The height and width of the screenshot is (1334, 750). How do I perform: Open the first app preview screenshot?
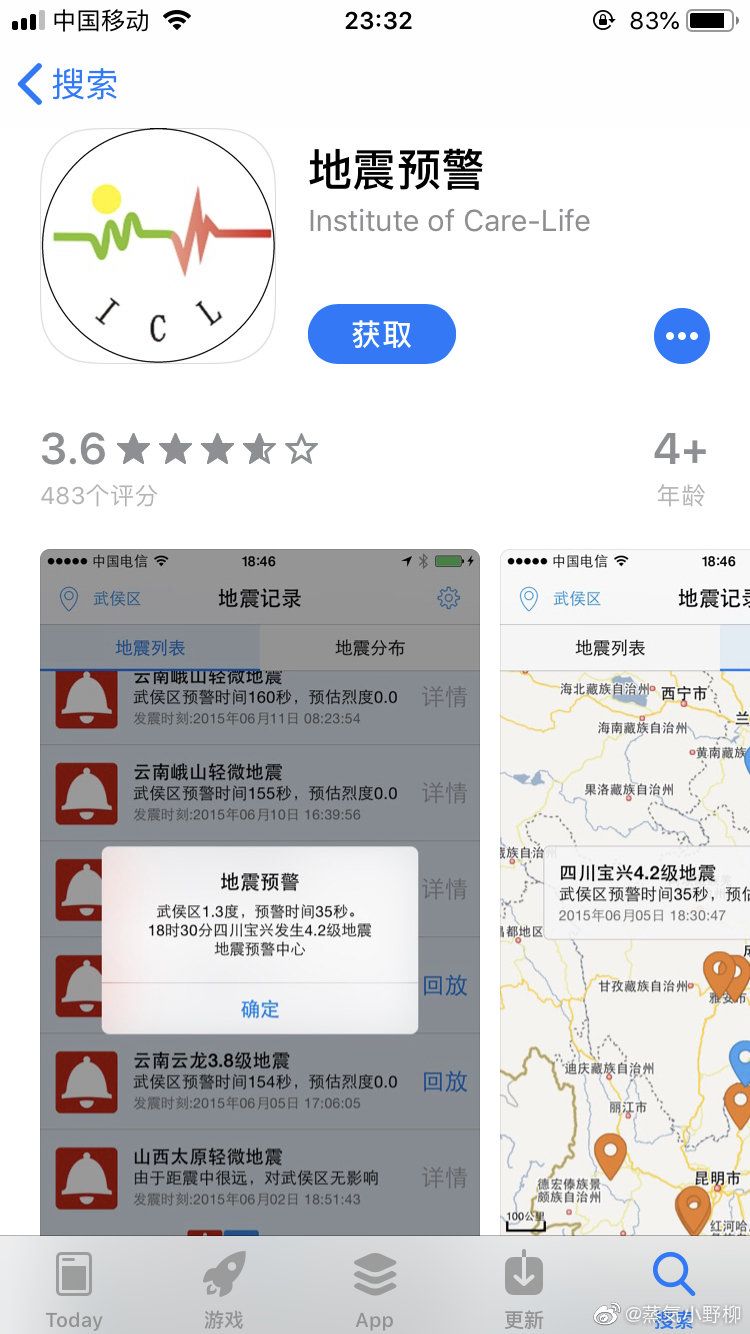click(x=259, y=890)
